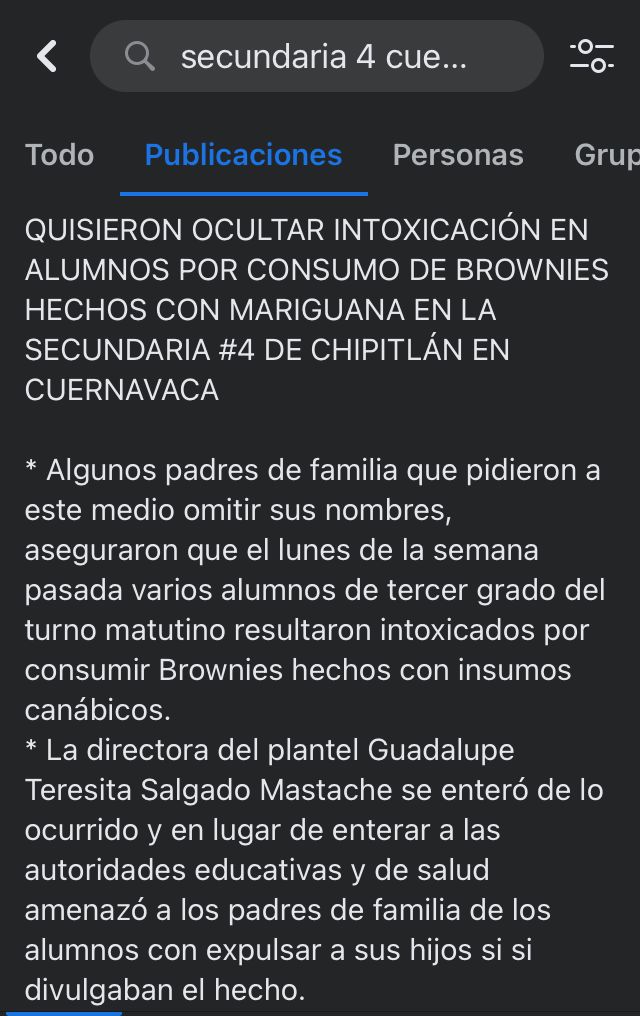Screen dimensions: 640x1016
Task: Open the search filters icon
Action: point(592,56)
